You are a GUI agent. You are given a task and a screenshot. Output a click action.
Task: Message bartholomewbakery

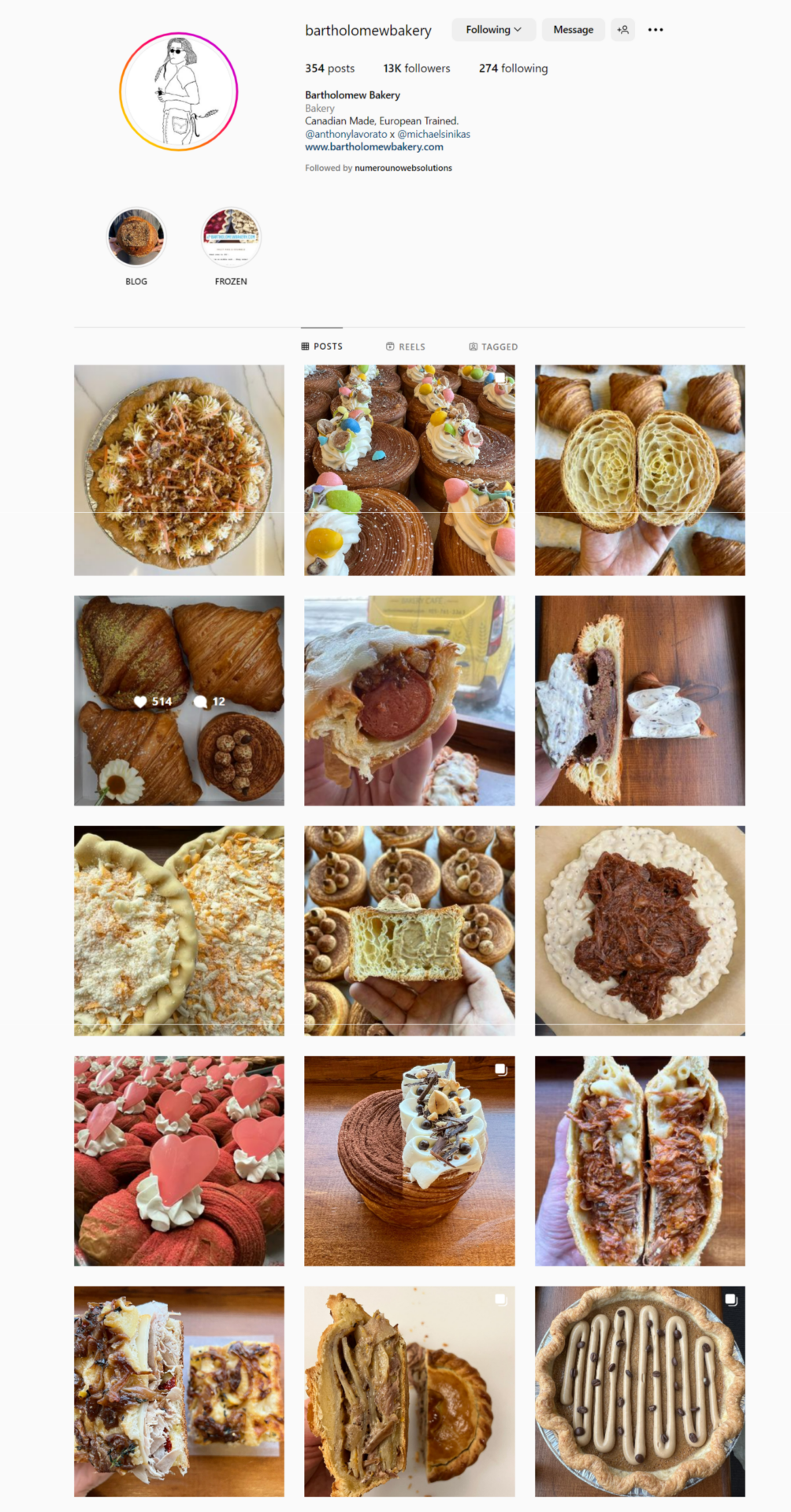(573, 30)
